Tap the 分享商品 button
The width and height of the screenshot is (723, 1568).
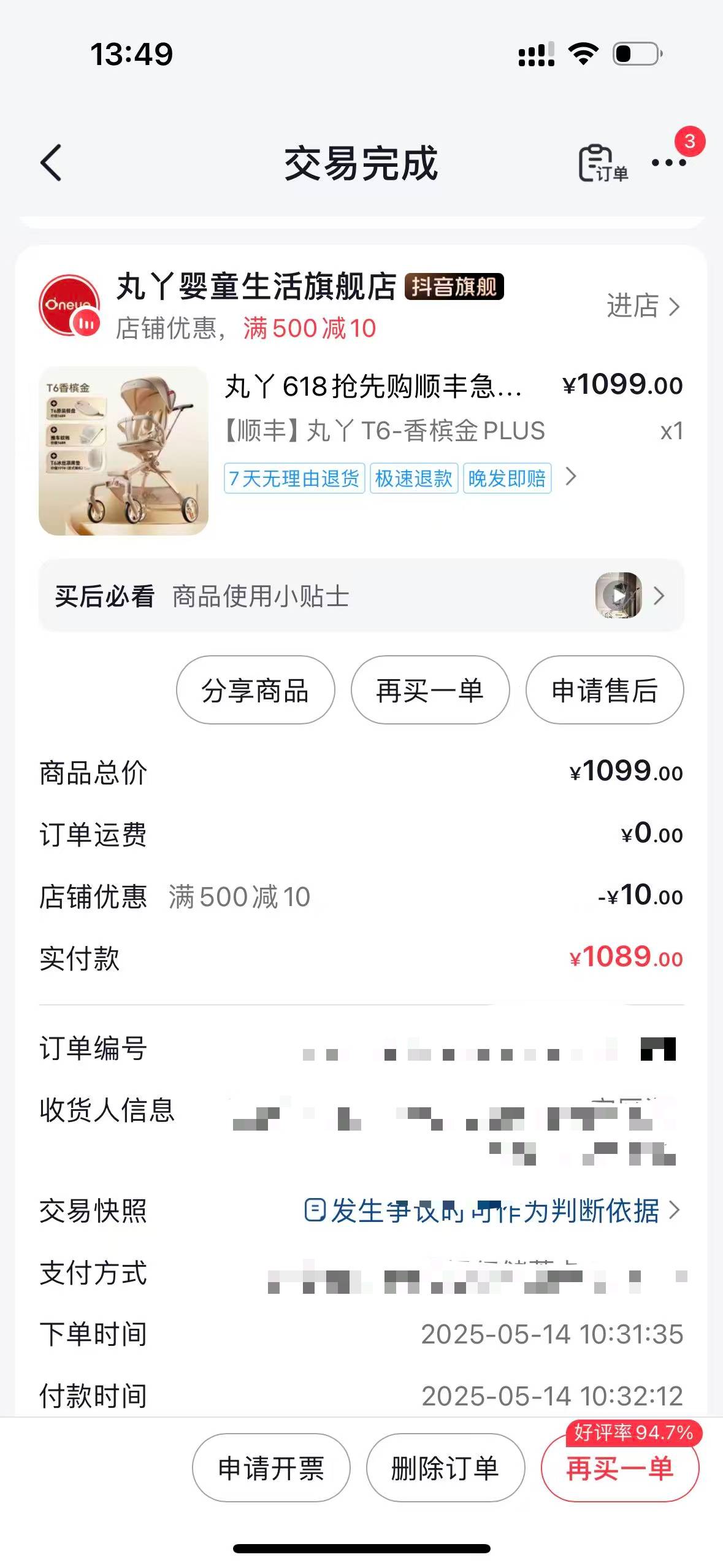[x=255, y=690]
